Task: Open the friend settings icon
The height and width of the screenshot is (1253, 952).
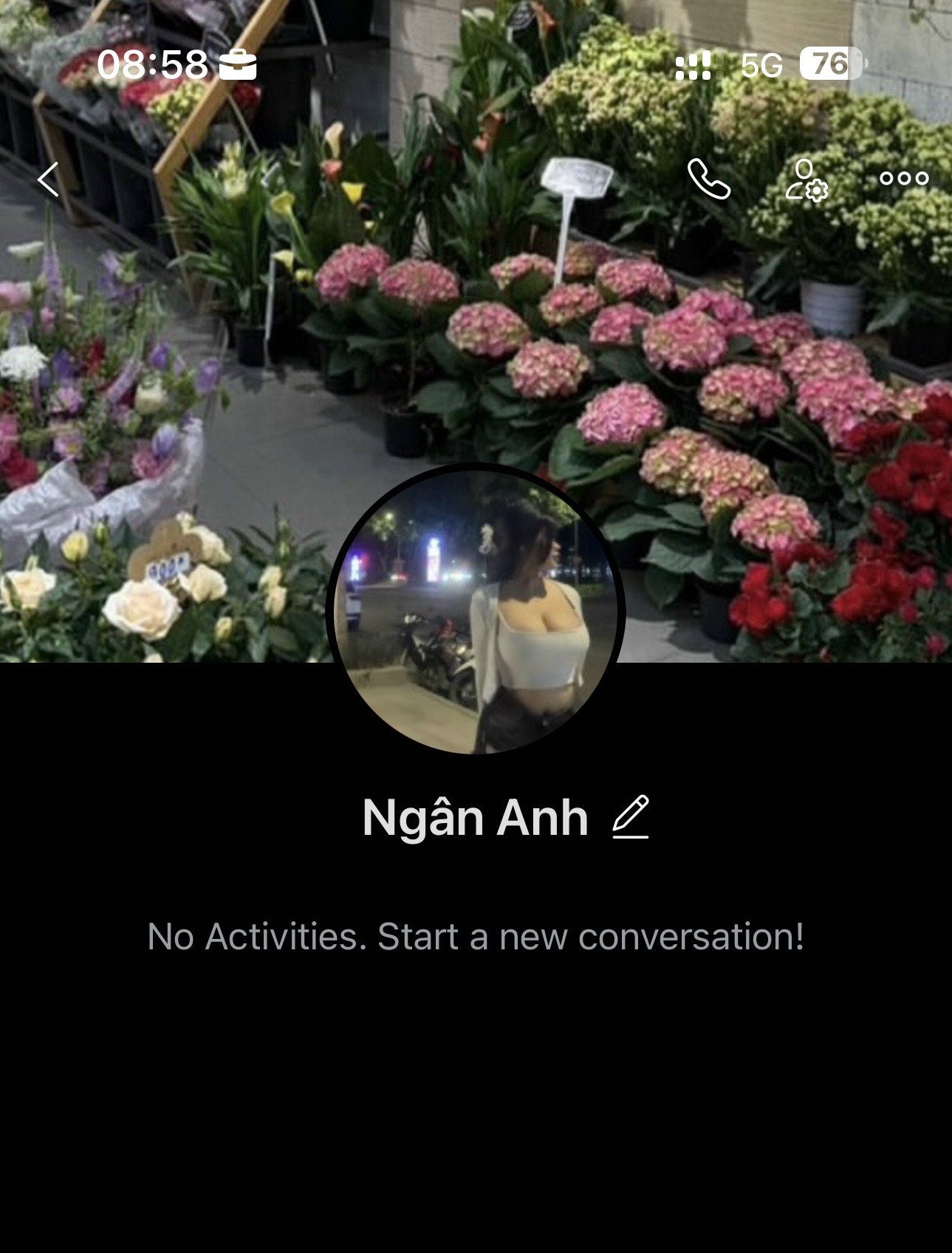Action: pyautogui.click(x=806, y=179)
